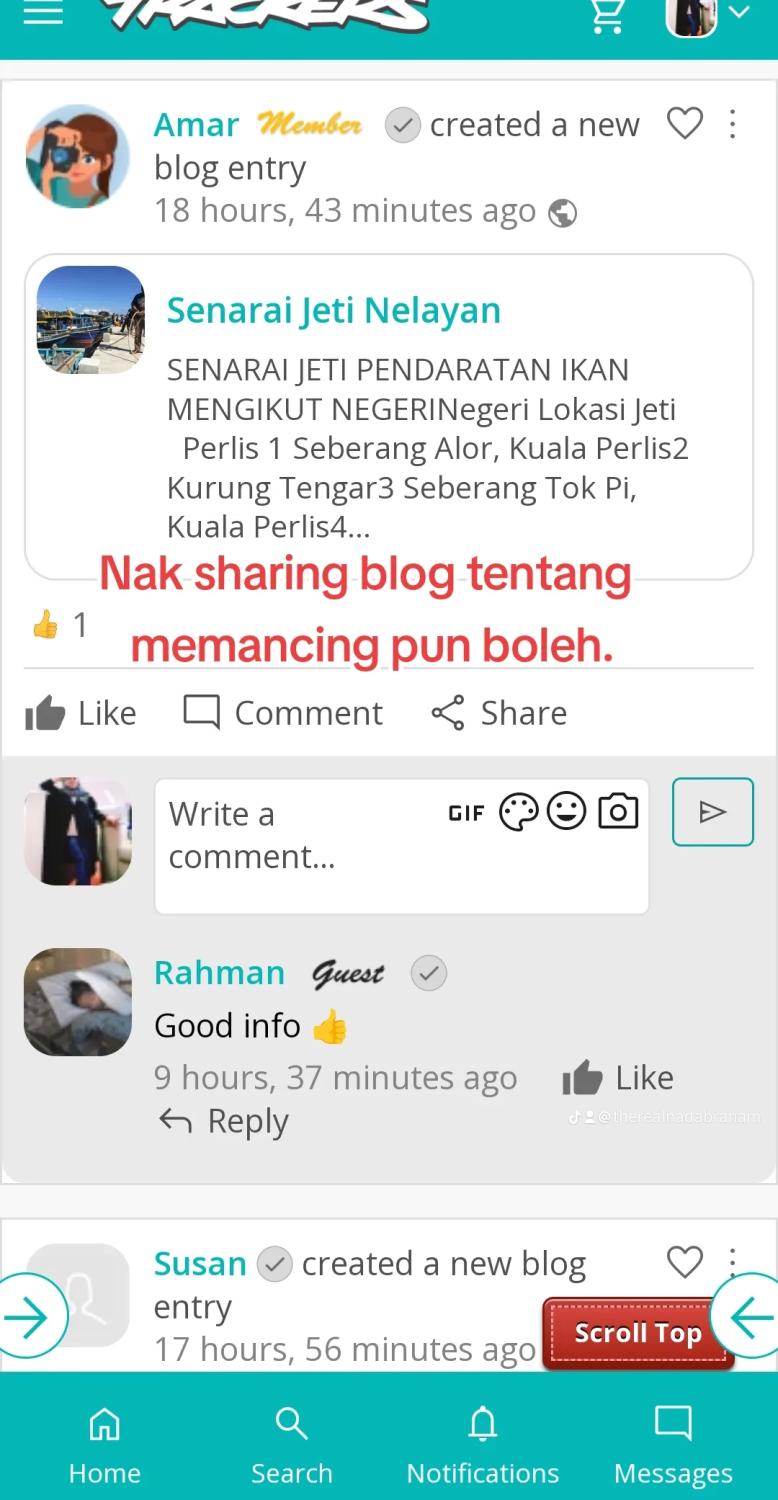Open the hamburger menu
The width and height of the screenshot is (778, 1500).
coord(43,14)
